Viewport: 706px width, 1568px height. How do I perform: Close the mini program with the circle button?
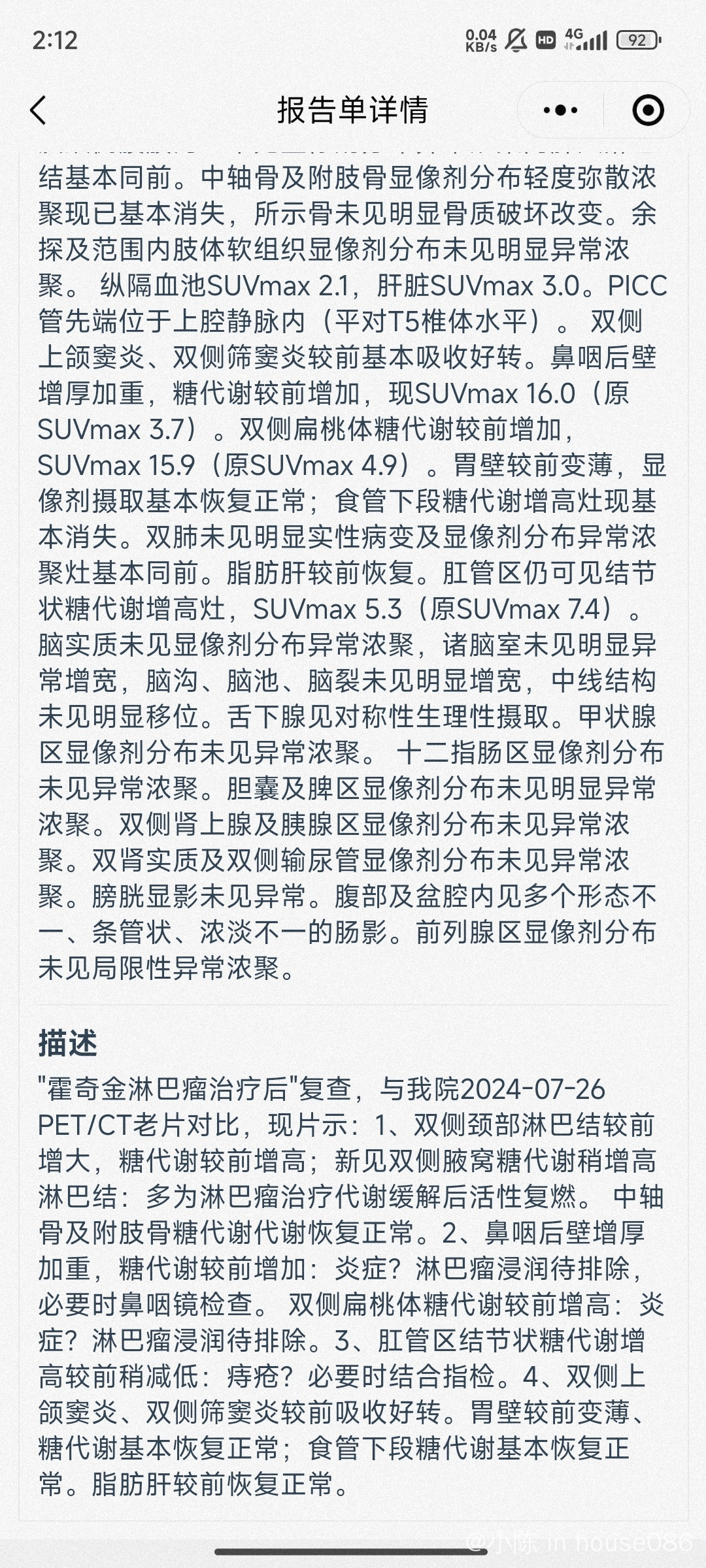pos(648,110)
